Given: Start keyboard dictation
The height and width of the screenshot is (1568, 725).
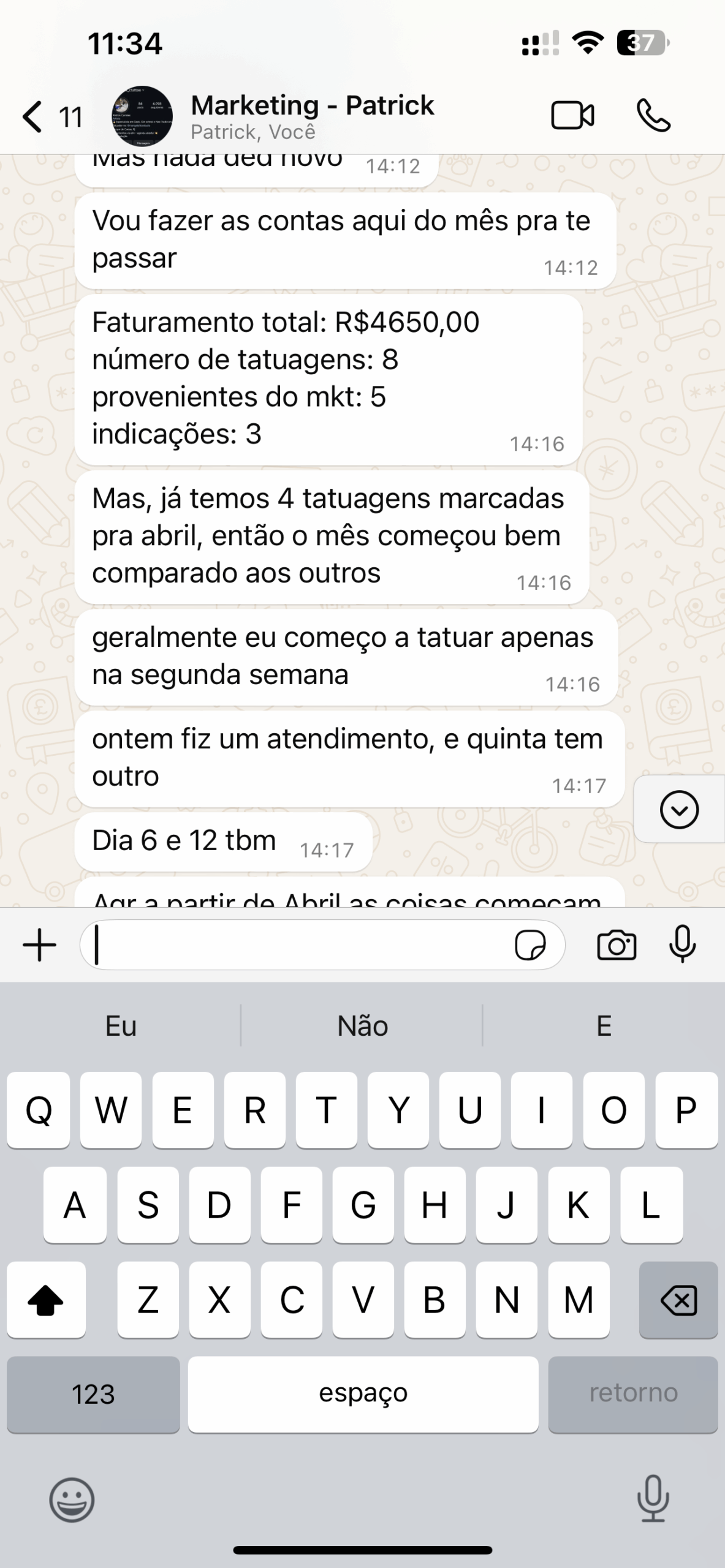Looking at the screenshot, I should click(x=653, y=1499).
